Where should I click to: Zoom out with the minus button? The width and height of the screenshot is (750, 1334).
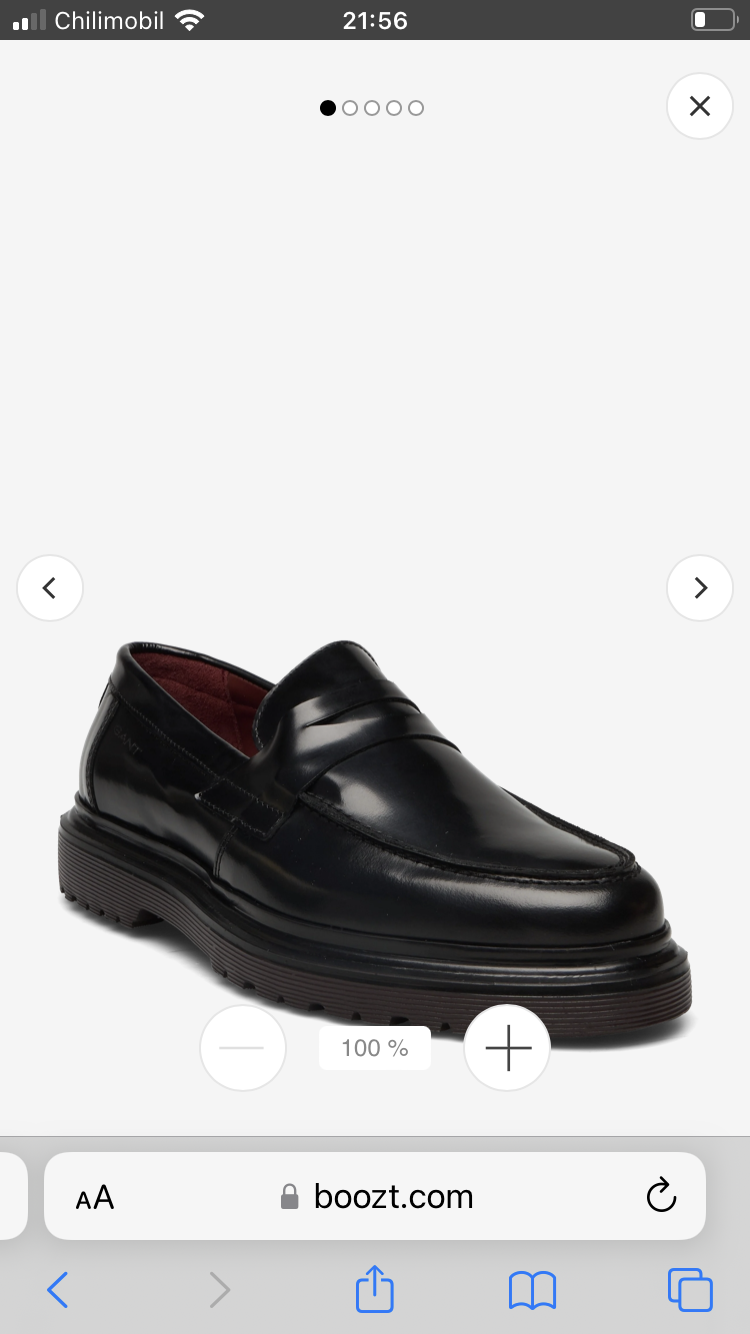point(243,1048)
